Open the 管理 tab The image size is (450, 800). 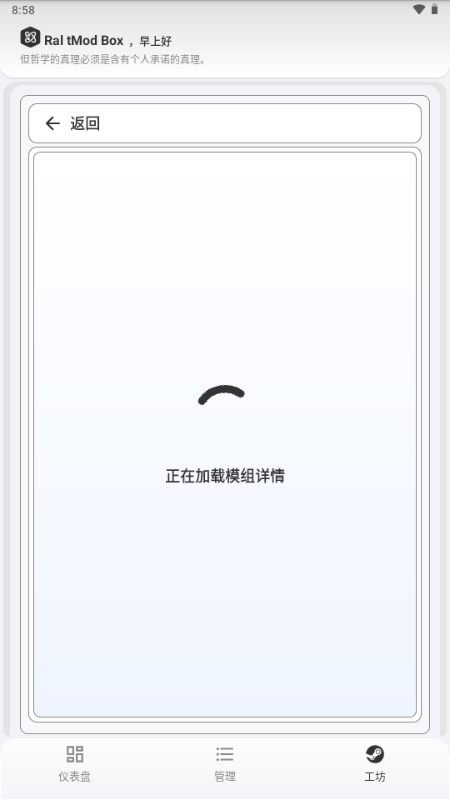[x=224, y=764]
